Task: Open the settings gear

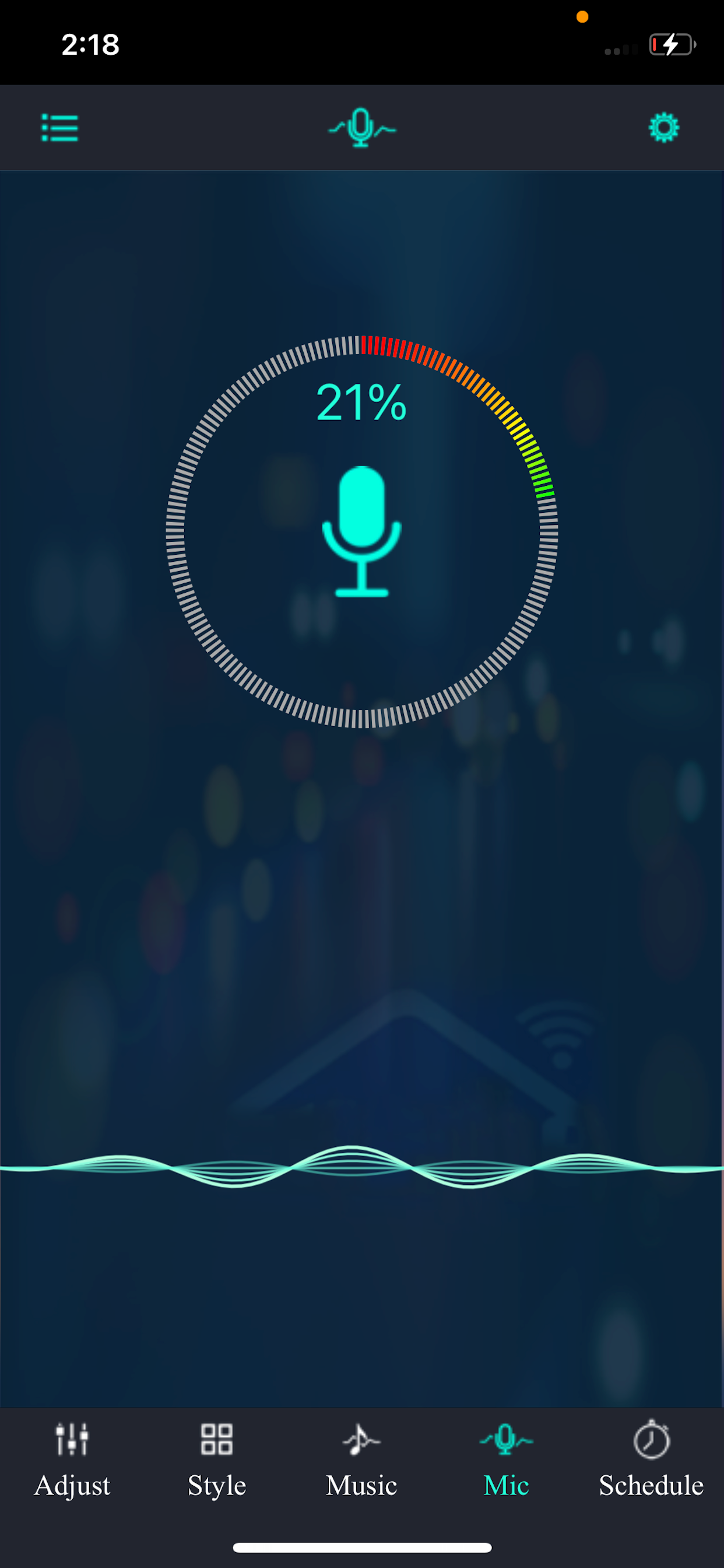Action: 664,127
